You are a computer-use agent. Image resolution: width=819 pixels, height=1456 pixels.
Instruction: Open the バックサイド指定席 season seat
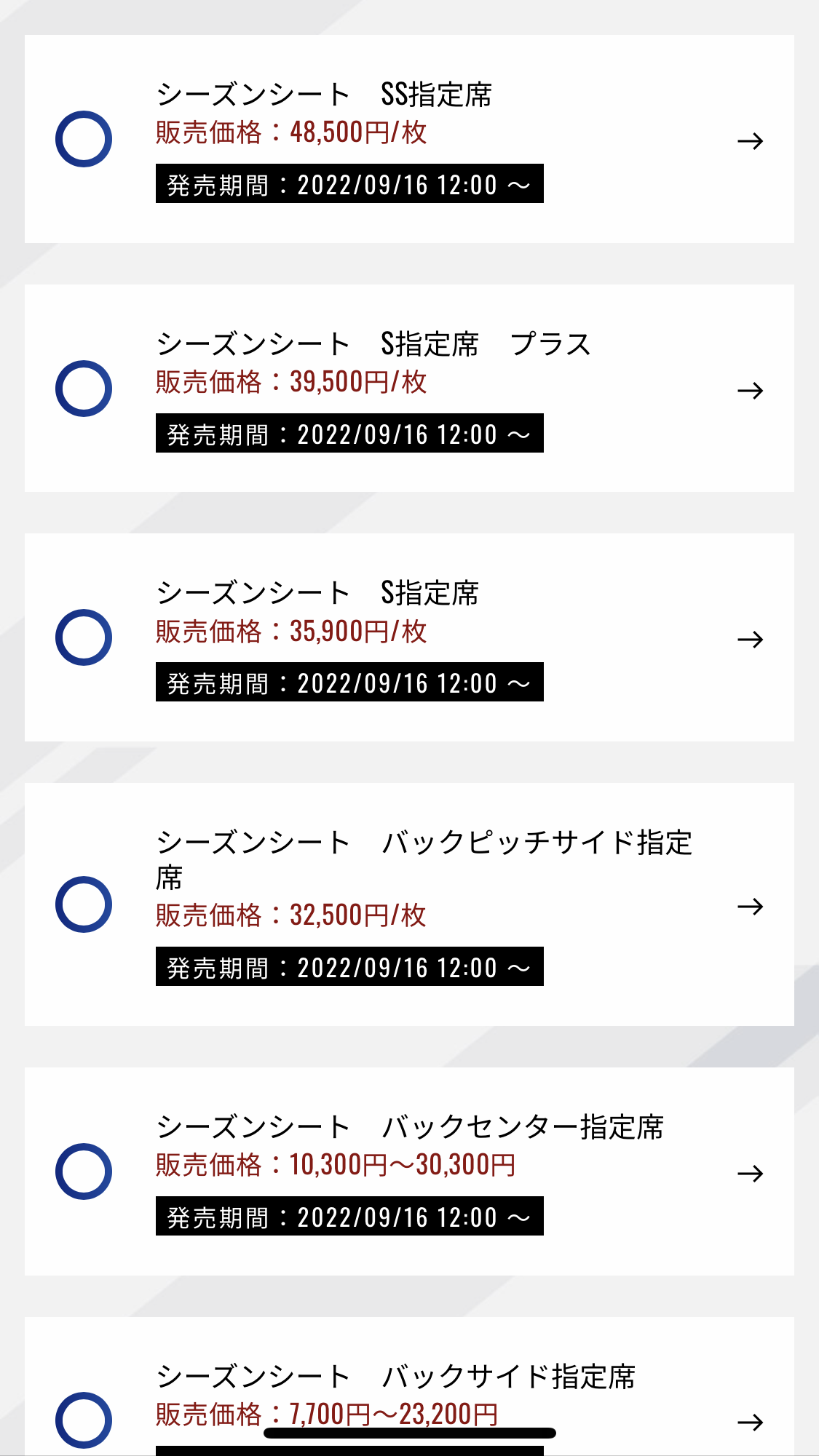[409, 1390]
